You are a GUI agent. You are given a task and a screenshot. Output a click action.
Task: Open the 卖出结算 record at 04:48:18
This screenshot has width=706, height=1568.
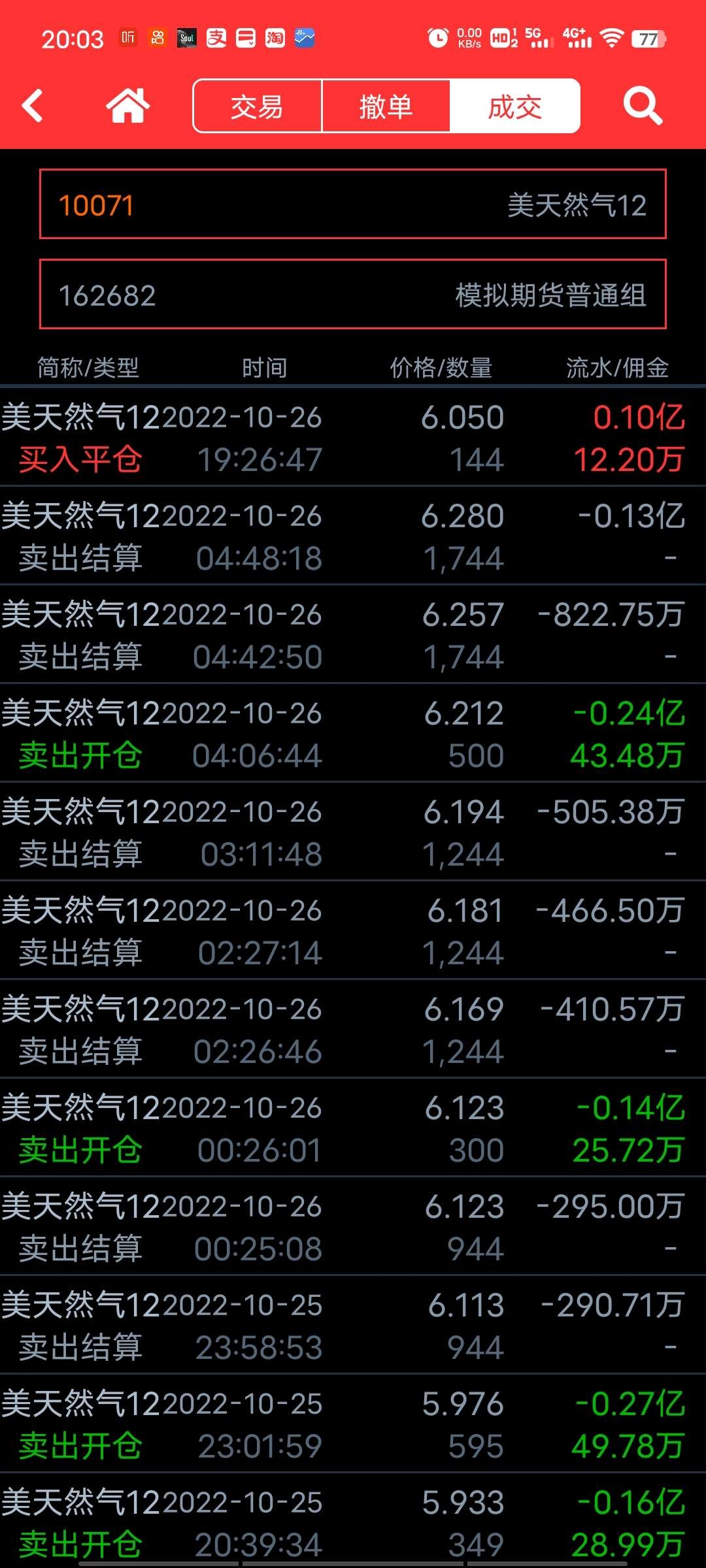coord(353,536)
